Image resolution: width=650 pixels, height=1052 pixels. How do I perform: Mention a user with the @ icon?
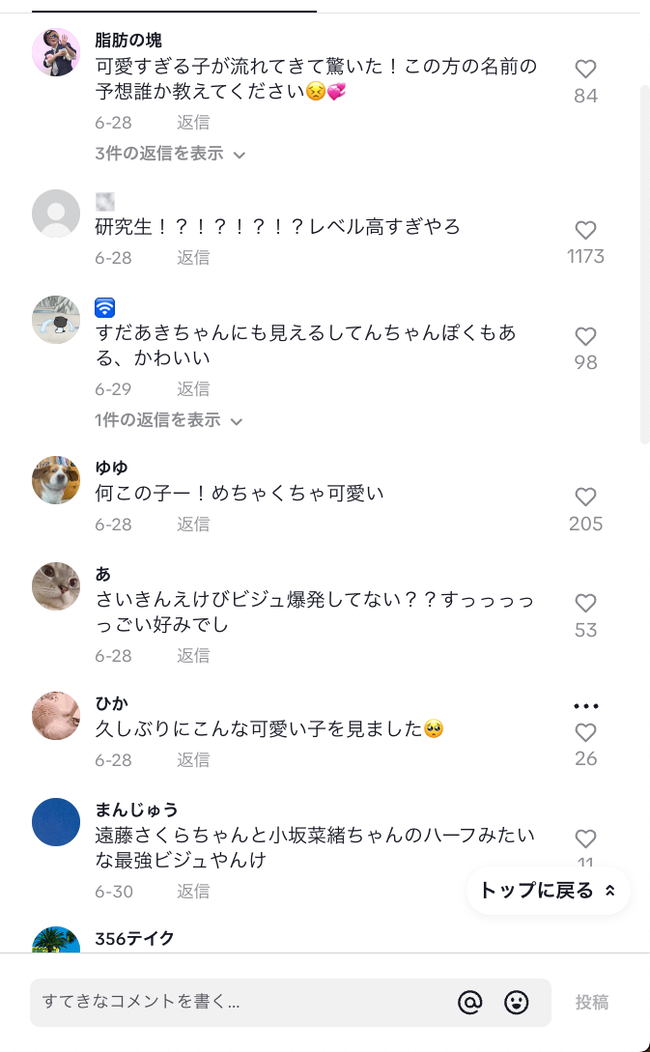[470, 1002]
